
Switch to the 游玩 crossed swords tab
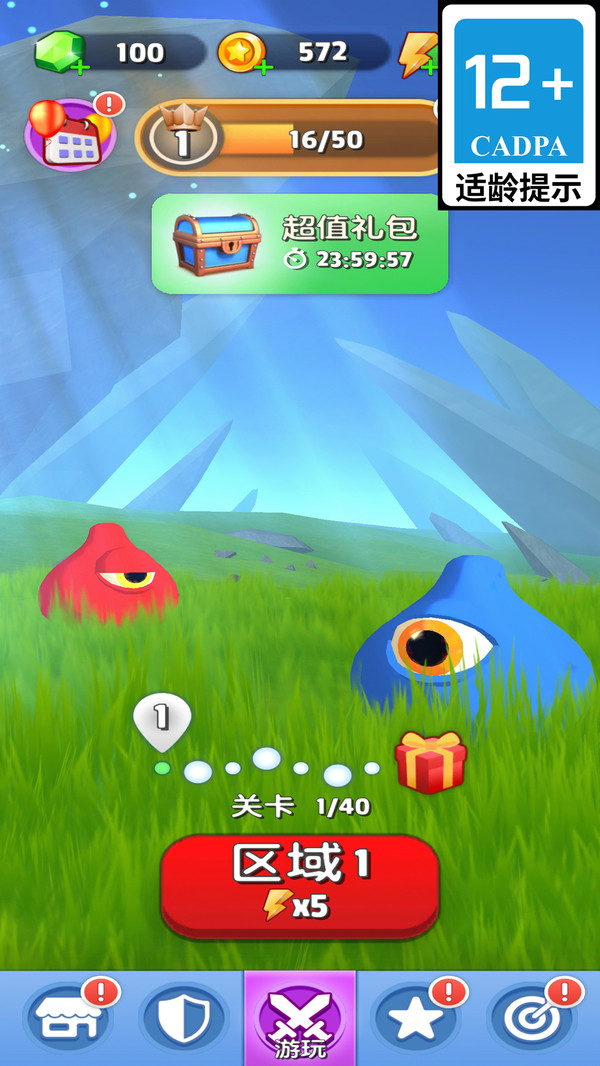click(300, 1018)
